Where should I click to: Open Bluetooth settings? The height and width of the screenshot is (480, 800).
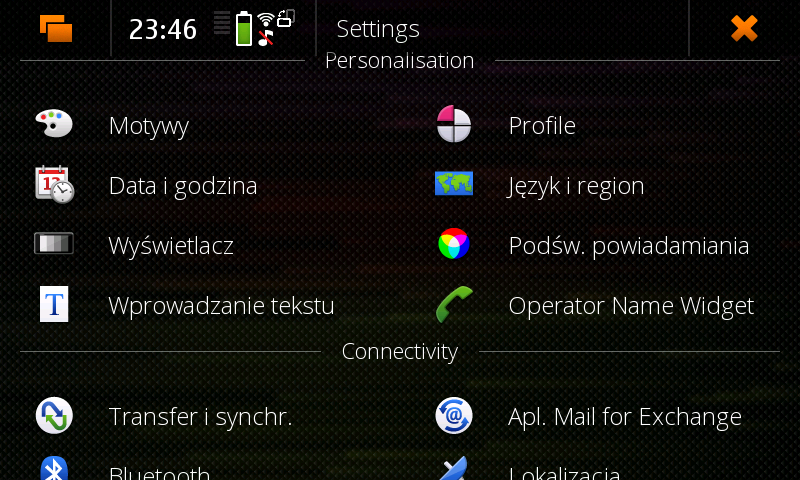click(158, 472)
